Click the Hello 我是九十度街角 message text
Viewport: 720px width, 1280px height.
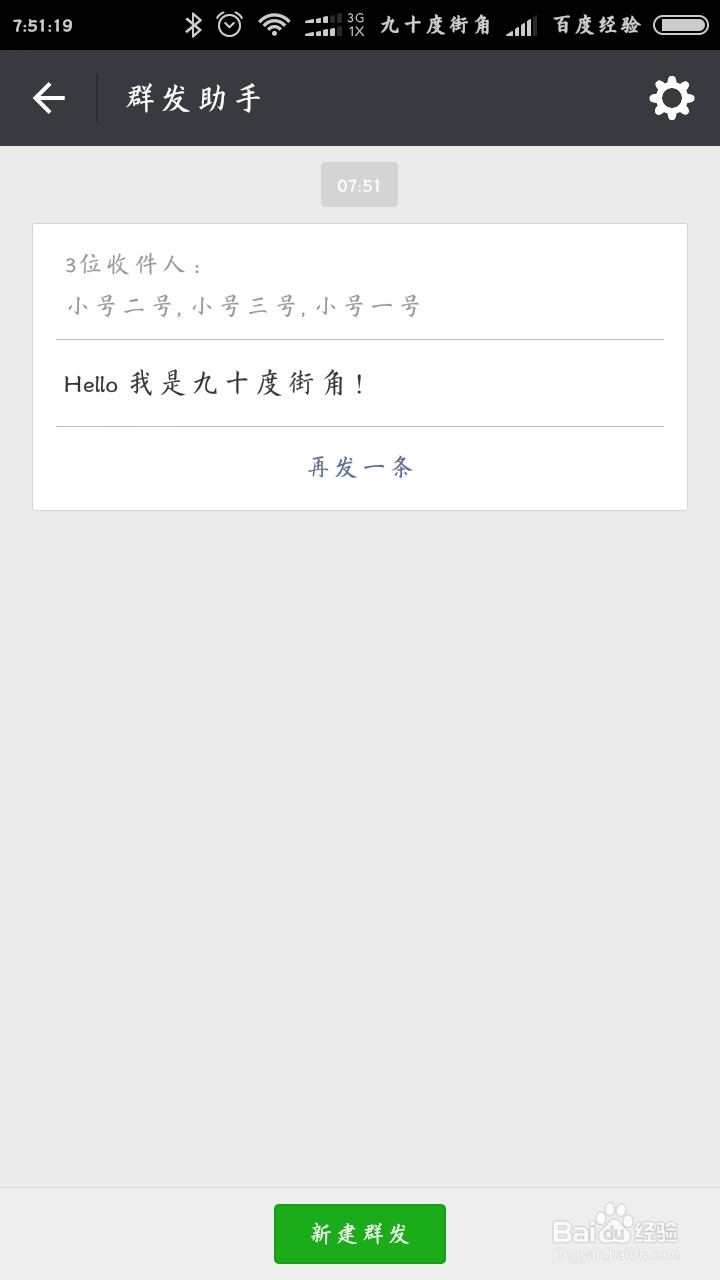[216, 384]
